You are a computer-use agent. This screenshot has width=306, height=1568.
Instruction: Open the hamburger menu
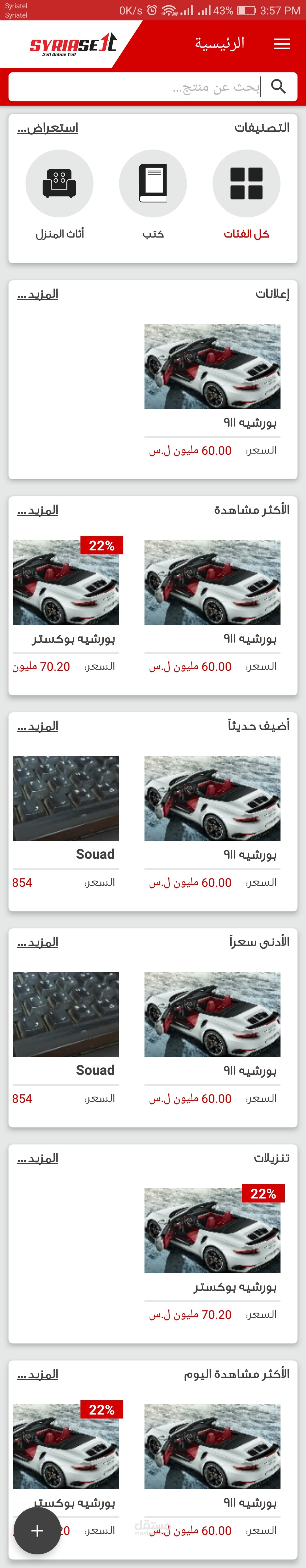pos(282,44)
